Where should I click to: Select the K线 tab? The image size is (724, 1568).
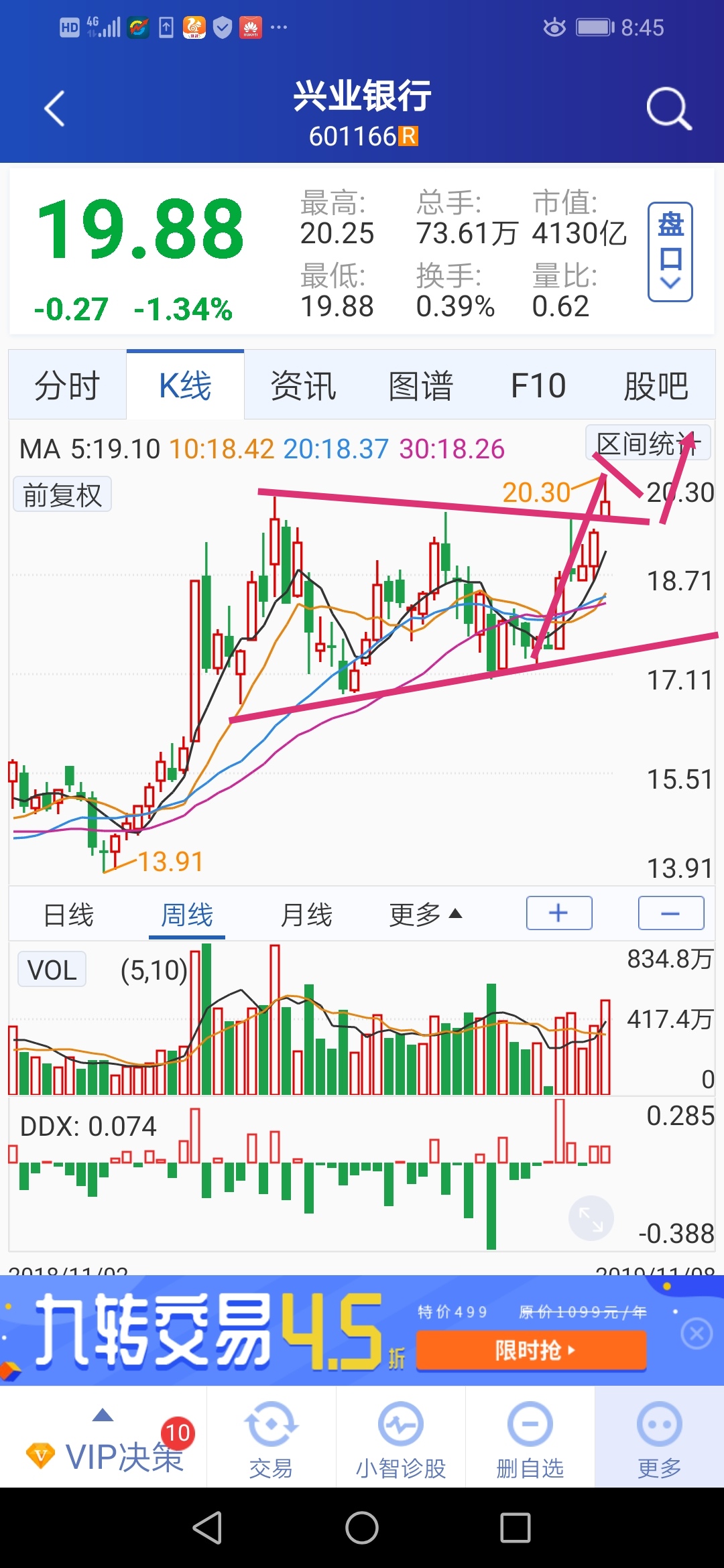(x=185, y=386)
